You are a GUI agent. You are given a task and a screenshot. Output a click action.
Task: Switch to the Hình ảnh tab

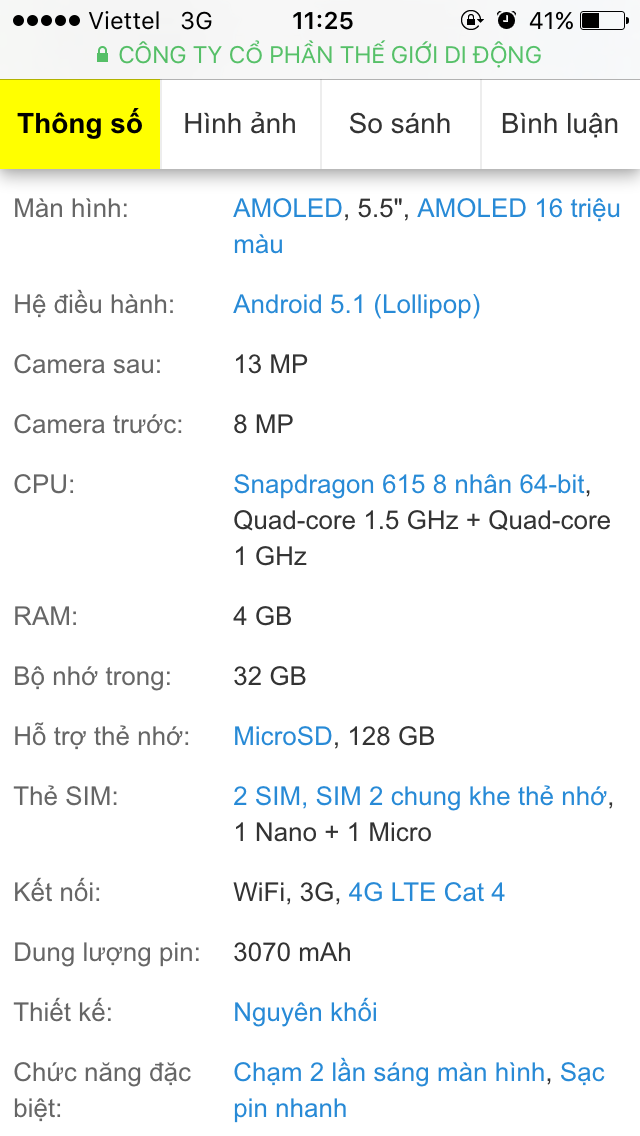pos(240,124)
